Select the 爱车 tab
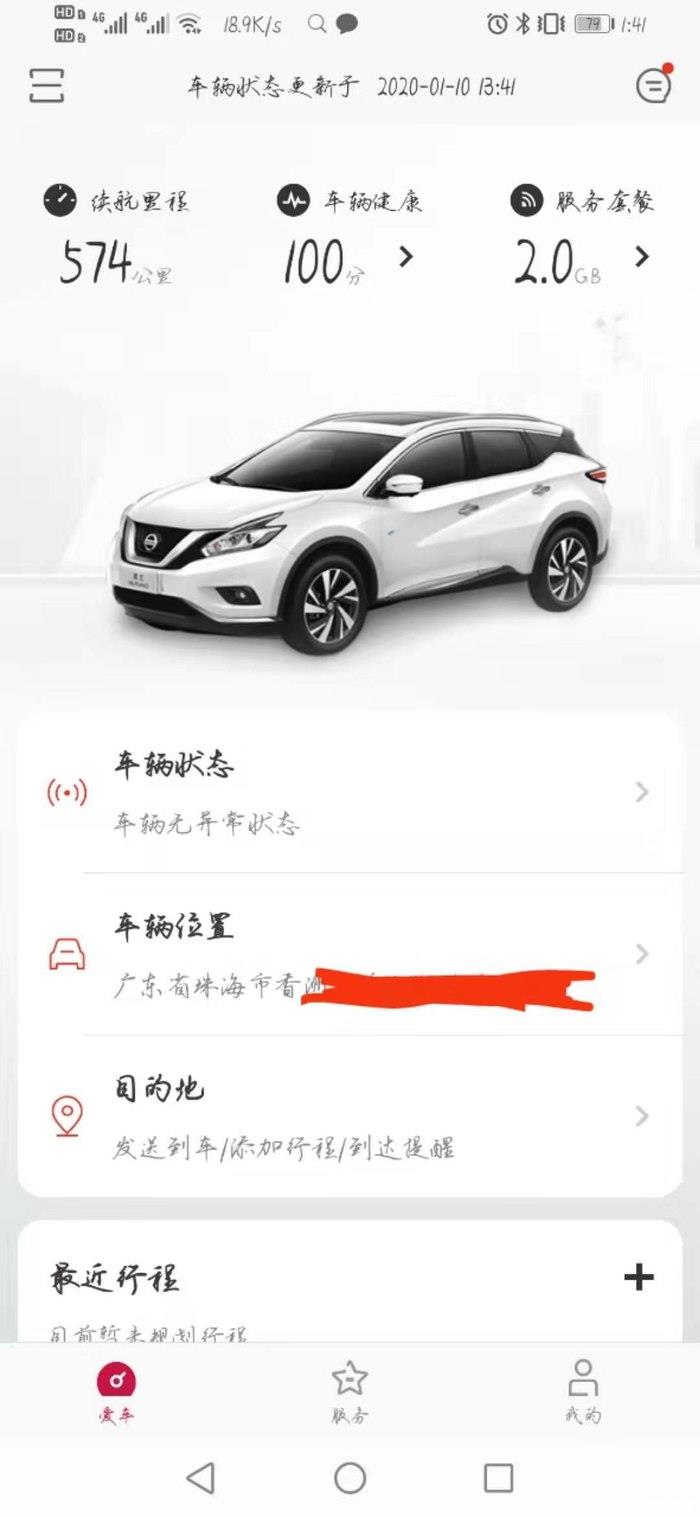The image size is (700, 1517). pyautogui.click(x=116, y=1391)
